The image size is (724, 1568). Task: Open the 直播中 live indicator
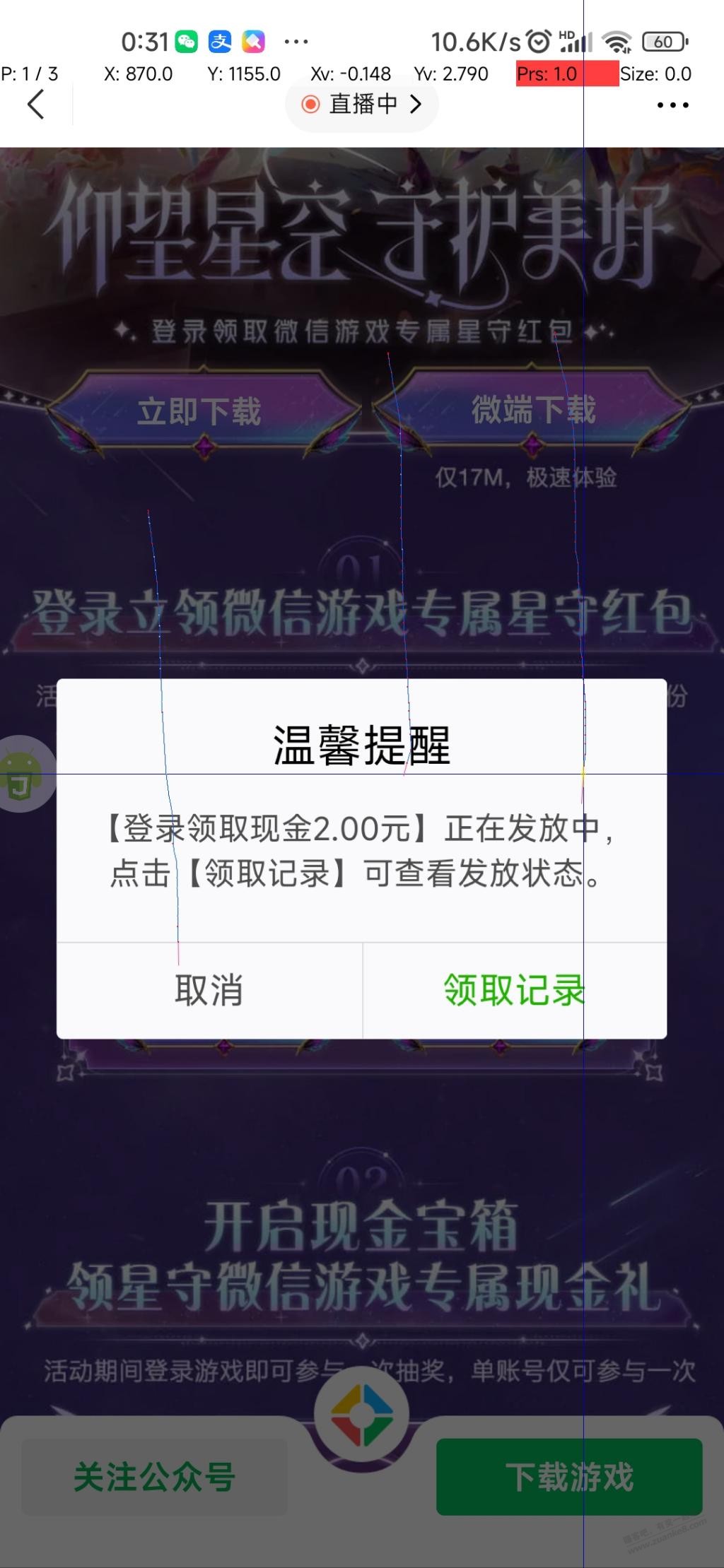362,105
